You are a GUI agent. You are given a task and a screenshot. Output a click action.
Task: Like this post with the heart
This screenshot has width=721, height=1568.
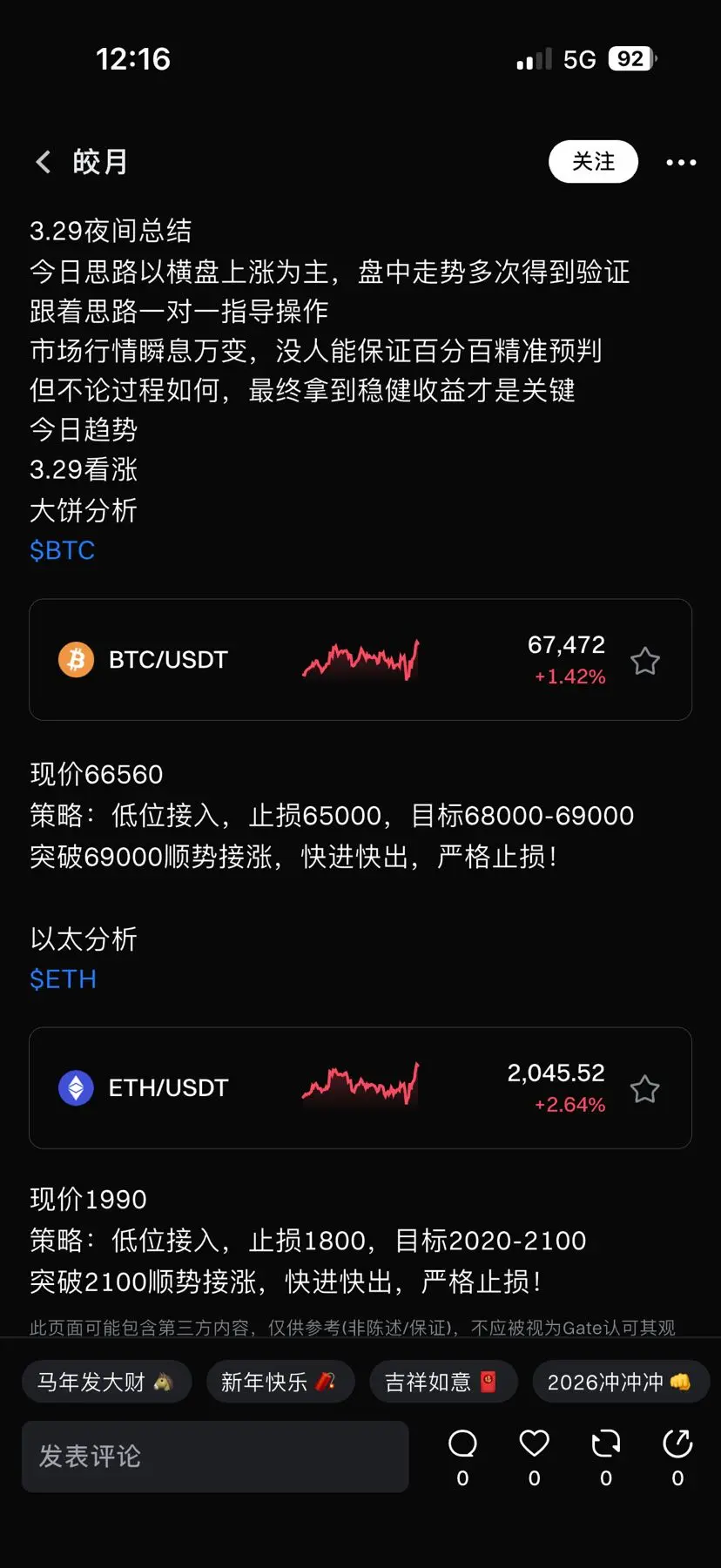(x=534, y=1444)
